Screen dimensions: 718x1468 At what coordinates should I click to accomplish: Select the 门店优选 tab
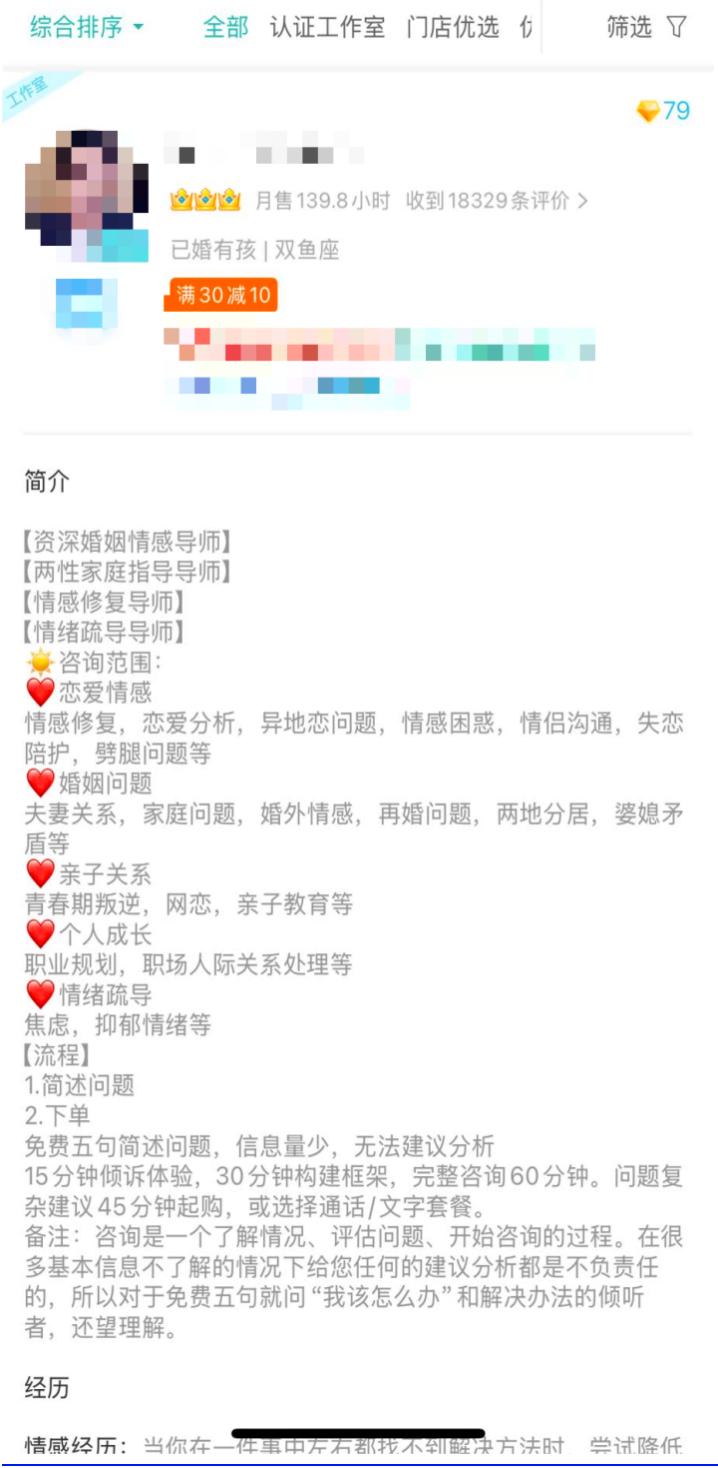pyautogui.click(x=452, y=27)
